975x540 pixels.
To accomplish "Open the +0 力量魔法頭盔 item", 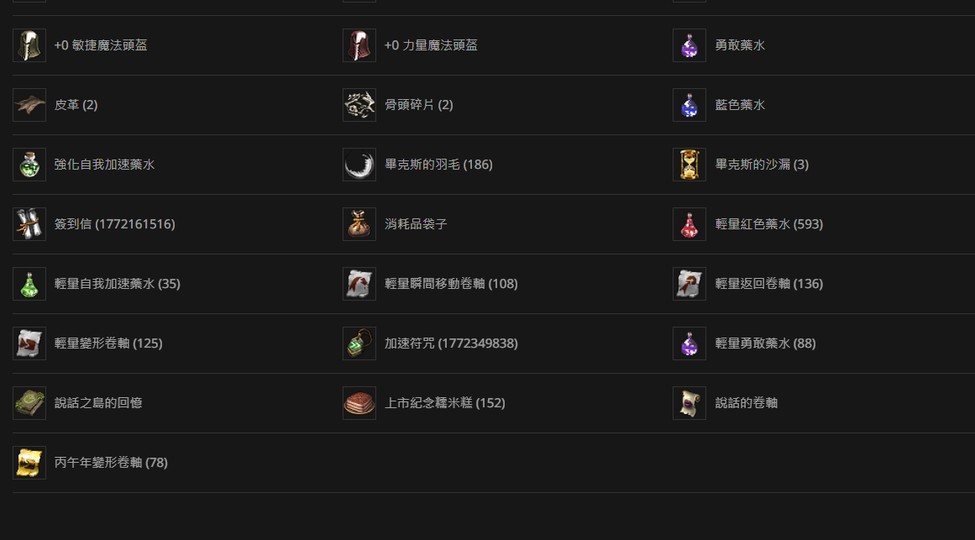I will 430,45.
